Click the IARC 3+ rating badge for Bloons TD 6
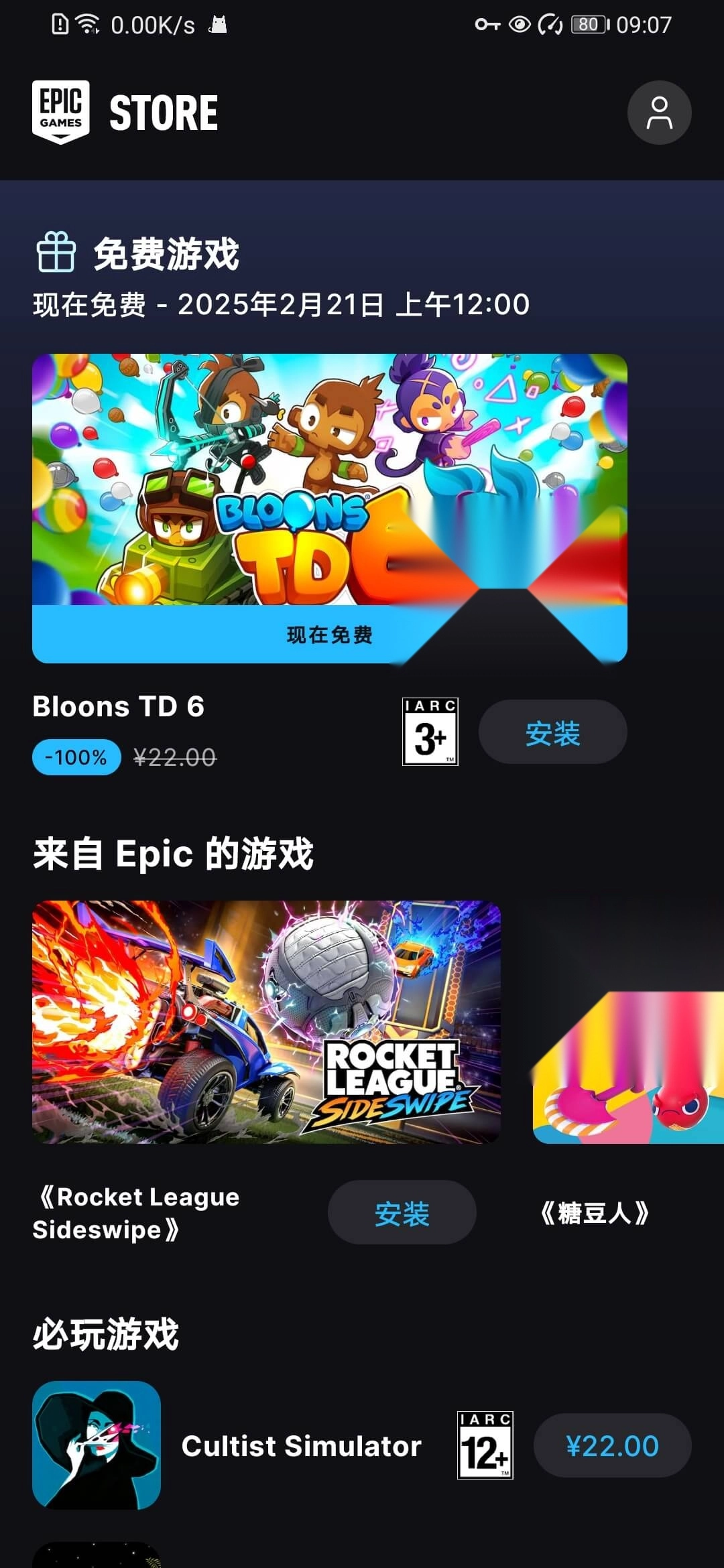The image size is (724, 1568). tap(430, 731)
